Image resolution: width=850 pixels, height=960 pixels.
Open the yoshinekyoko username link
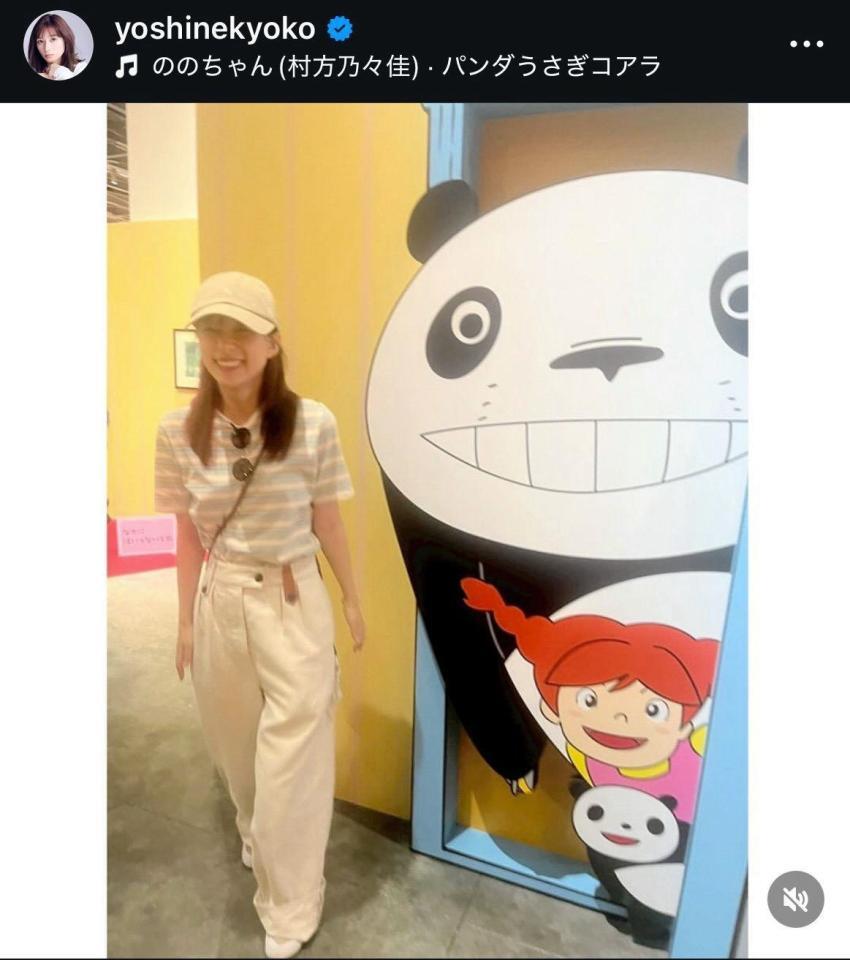click(215, 29)
